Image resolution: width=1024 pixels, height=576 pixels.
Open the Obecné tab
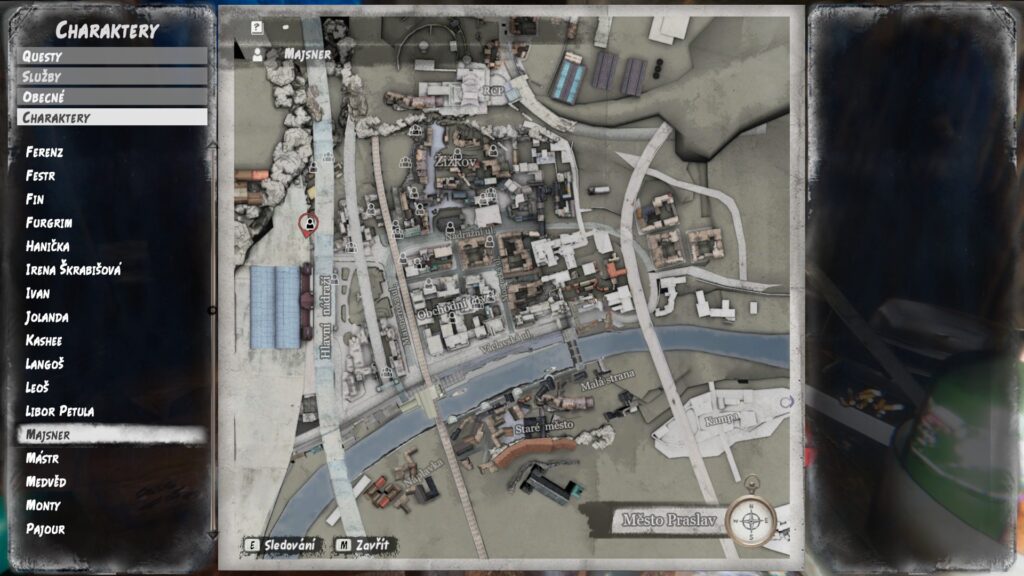(112, 97)
